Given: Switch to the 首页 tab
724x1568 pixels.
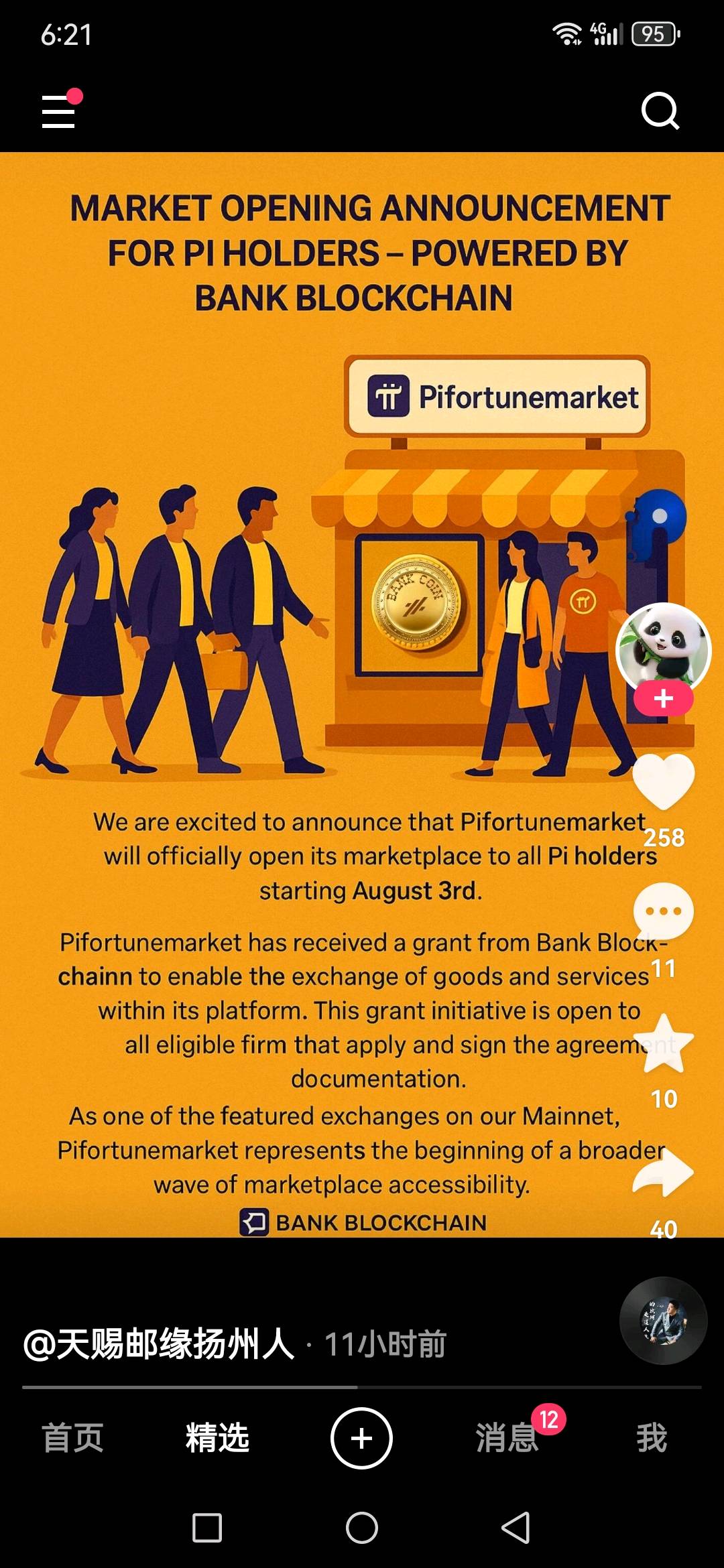Looking at the screenshot, I should click(72, 1438).
